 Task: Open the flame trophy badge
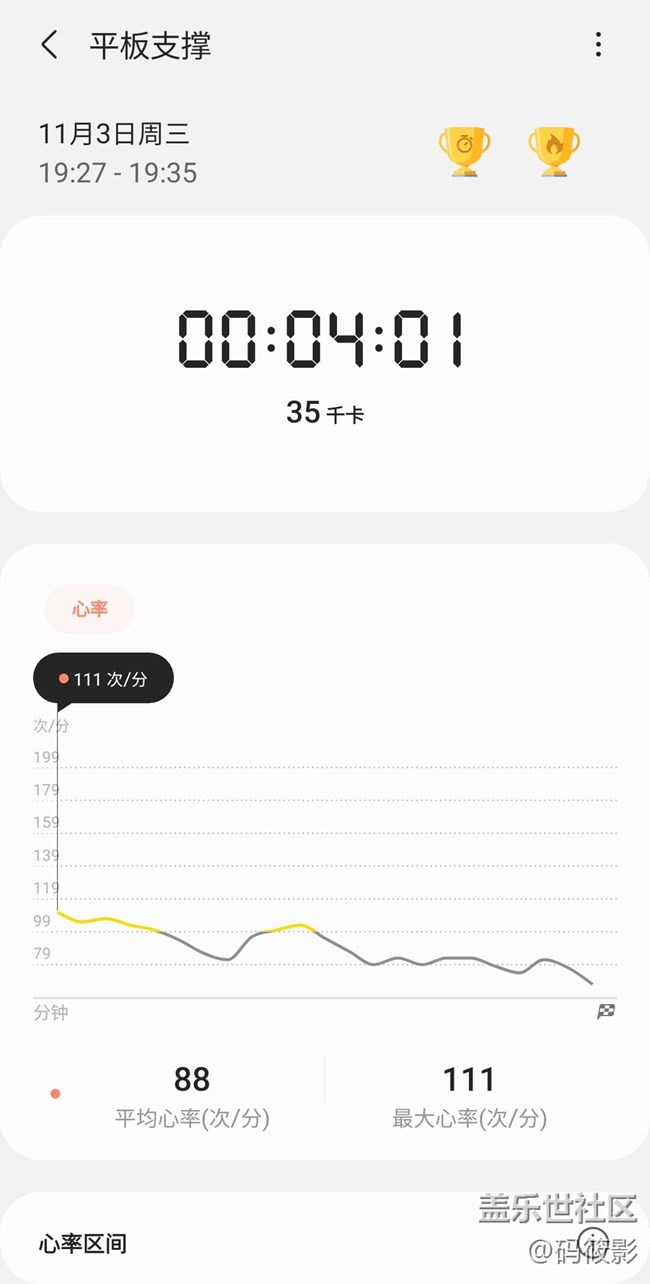pyautogui.click(x=554, y=152)
